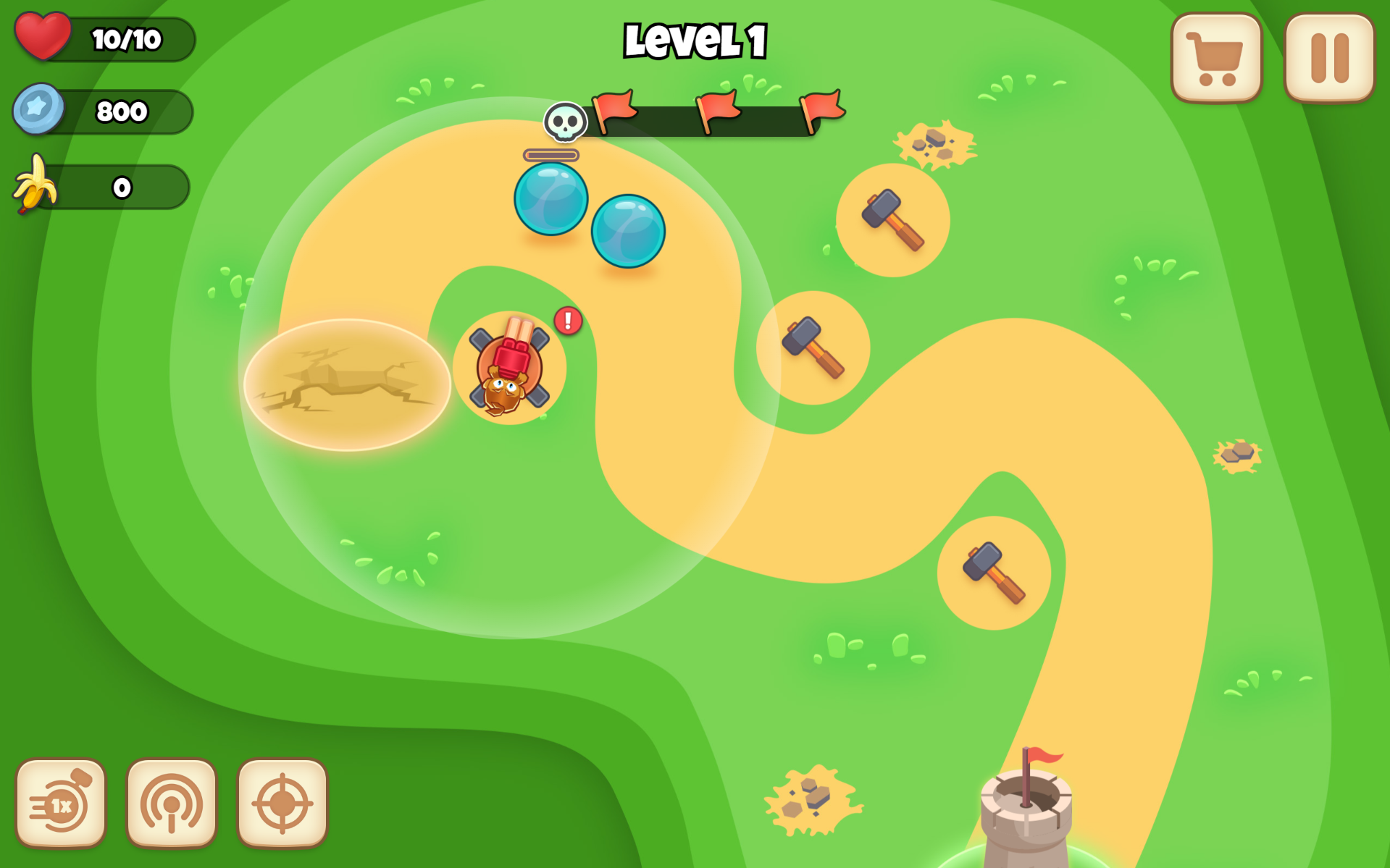Build on the hammer spot nearest the skull
This screenshot has width=1390, height=868.
(x=813, y=347)
